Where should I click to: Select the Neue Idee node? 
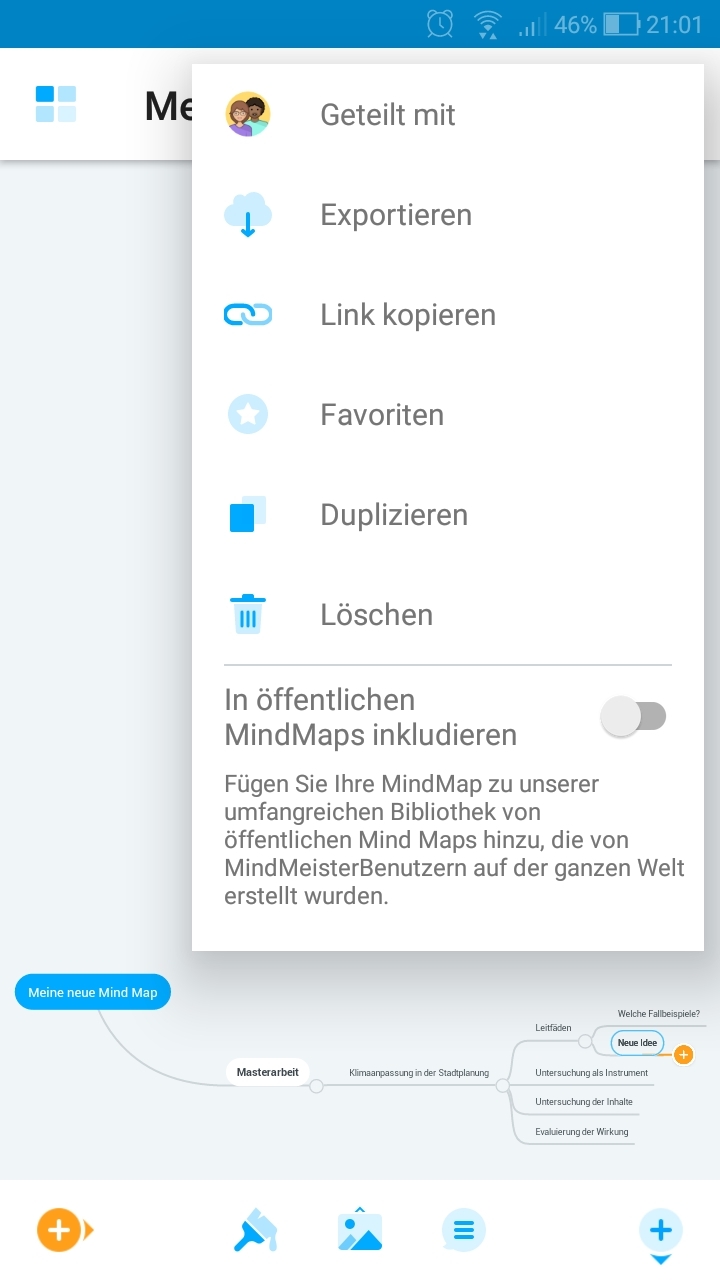[637, 1042]
